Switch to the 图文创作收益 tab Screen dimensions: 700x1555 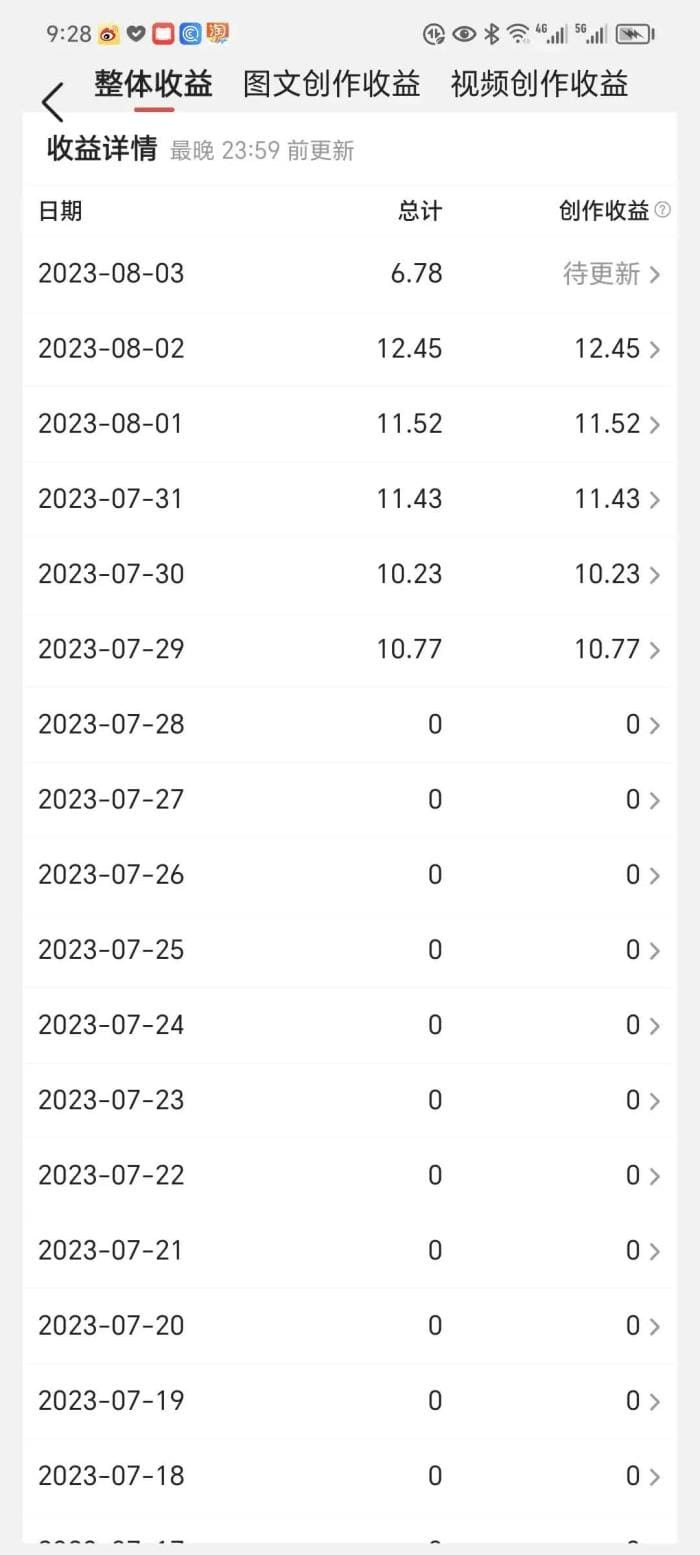[331, 85]
